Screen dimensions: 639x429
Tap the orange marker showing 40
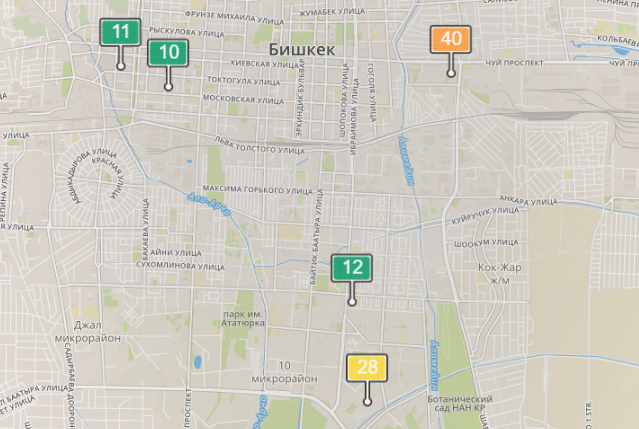pyautogui.click(x=451, y=39)
